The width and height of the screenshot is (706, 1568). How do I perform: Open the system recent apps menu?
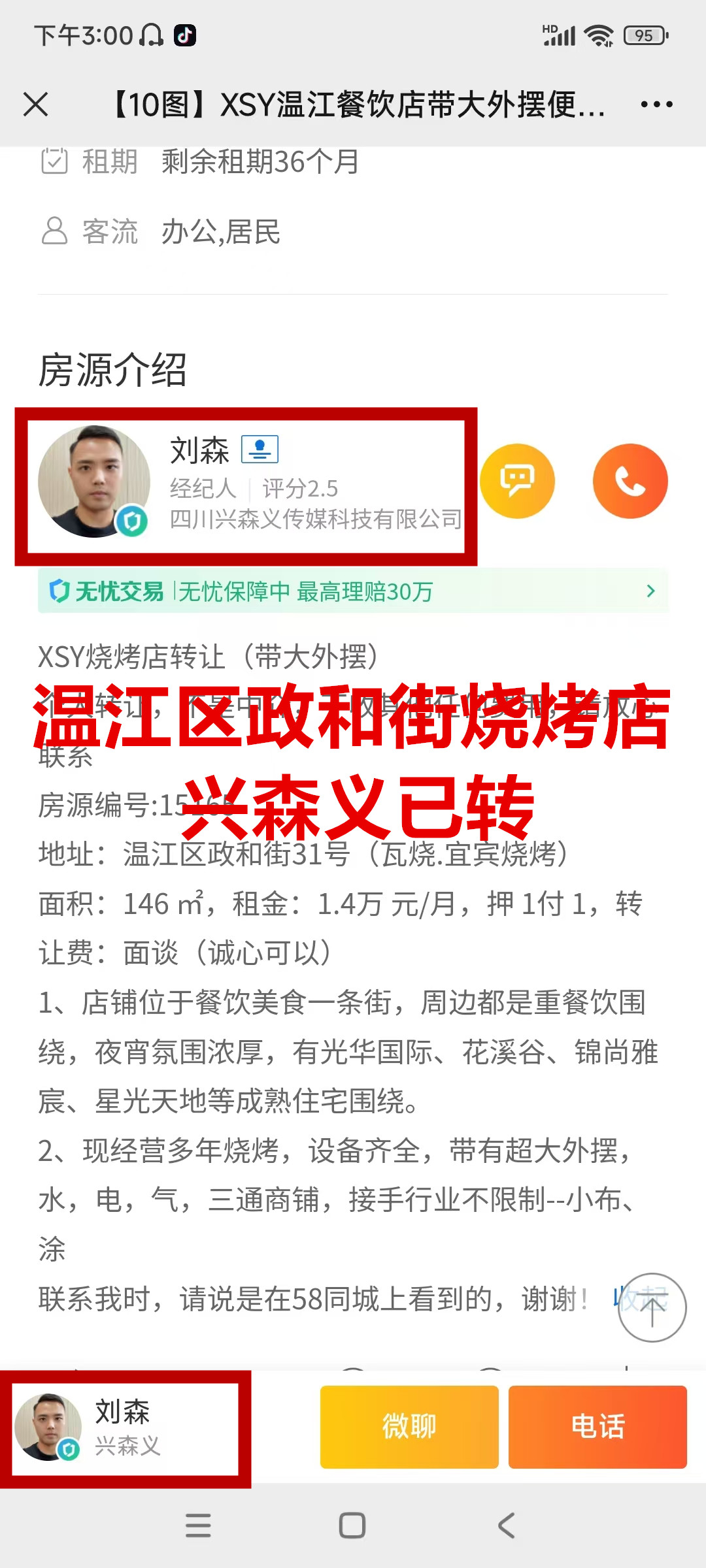point(198,1526)
